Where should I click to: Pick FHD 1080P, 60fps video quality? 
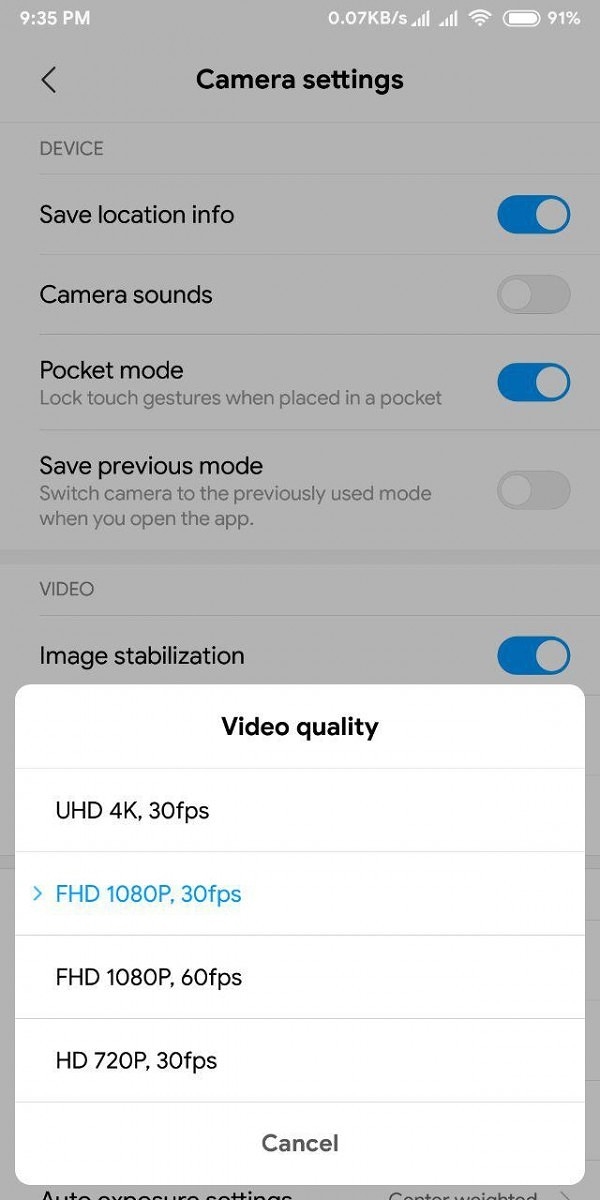click(x=300, y=976)
